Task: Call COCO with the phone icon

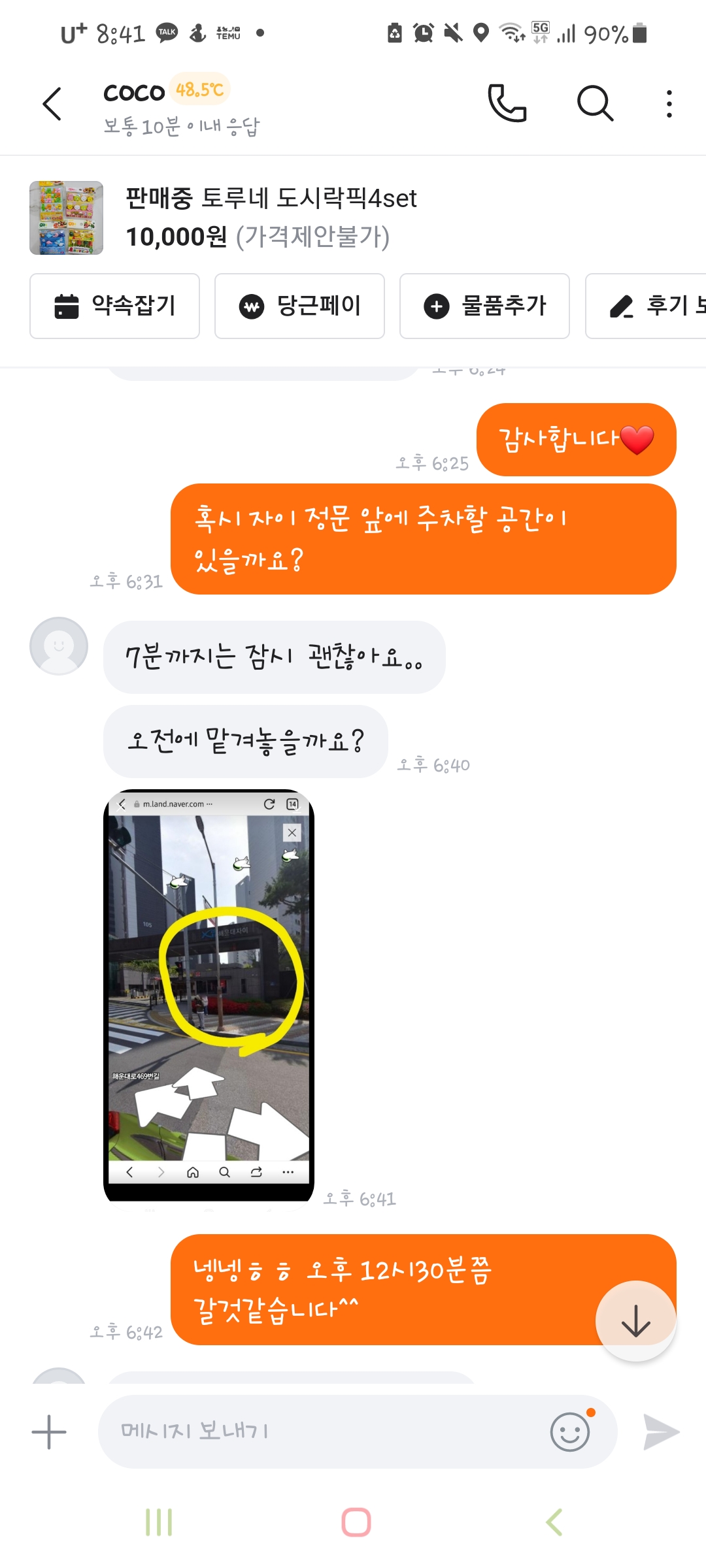Action: tap(507, 103)
